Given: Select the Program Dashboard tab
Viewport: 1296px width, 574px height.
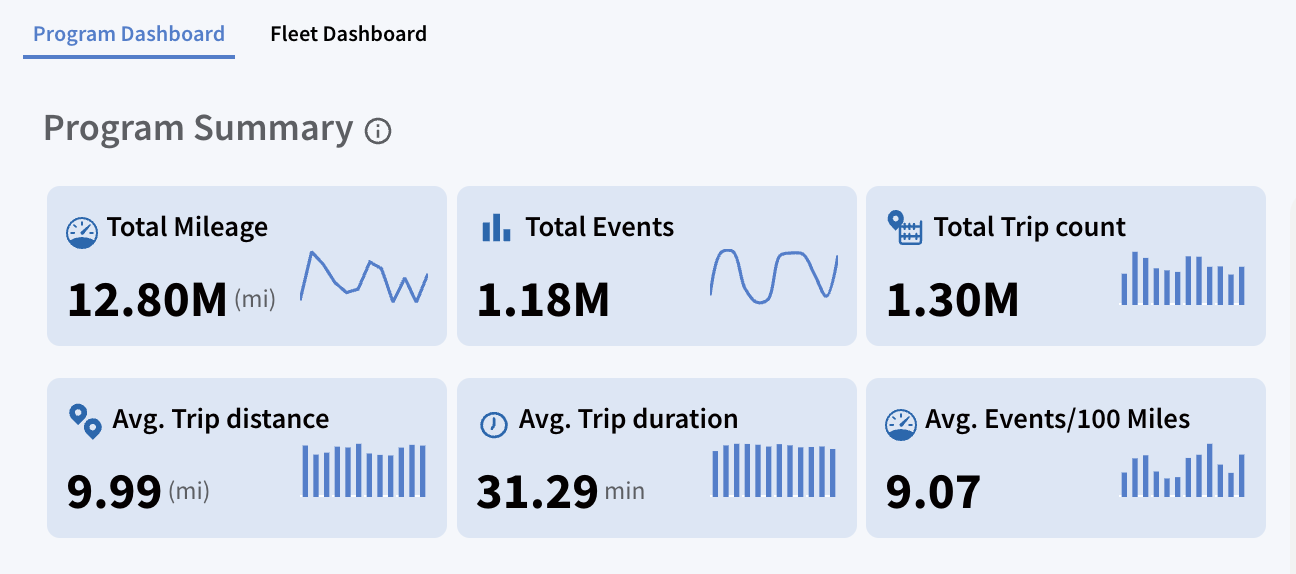Looking at the screenshot, I should 129,34.
